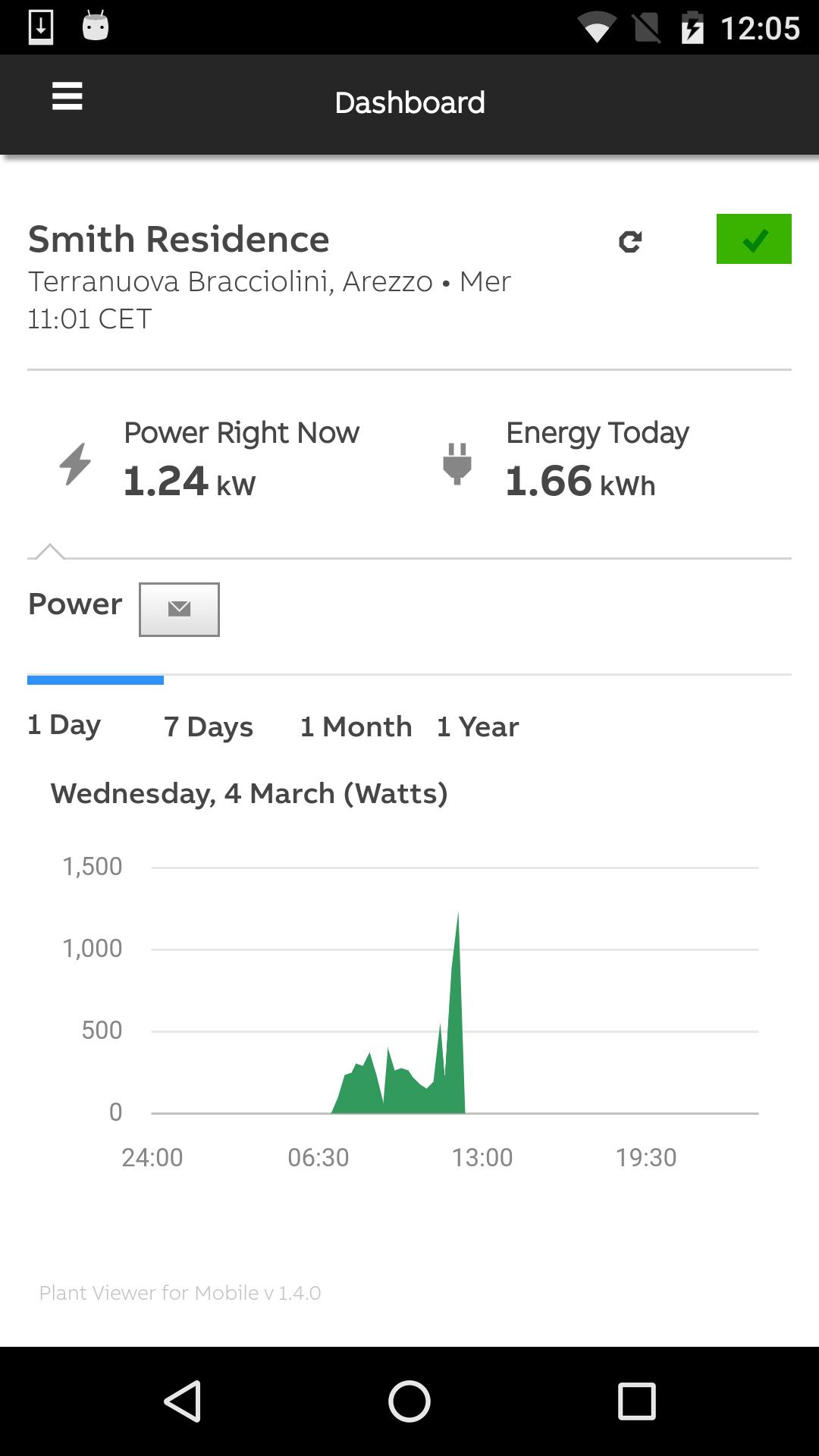
Task: Open the hamburger drawer menu
Action: pos(67,97)
